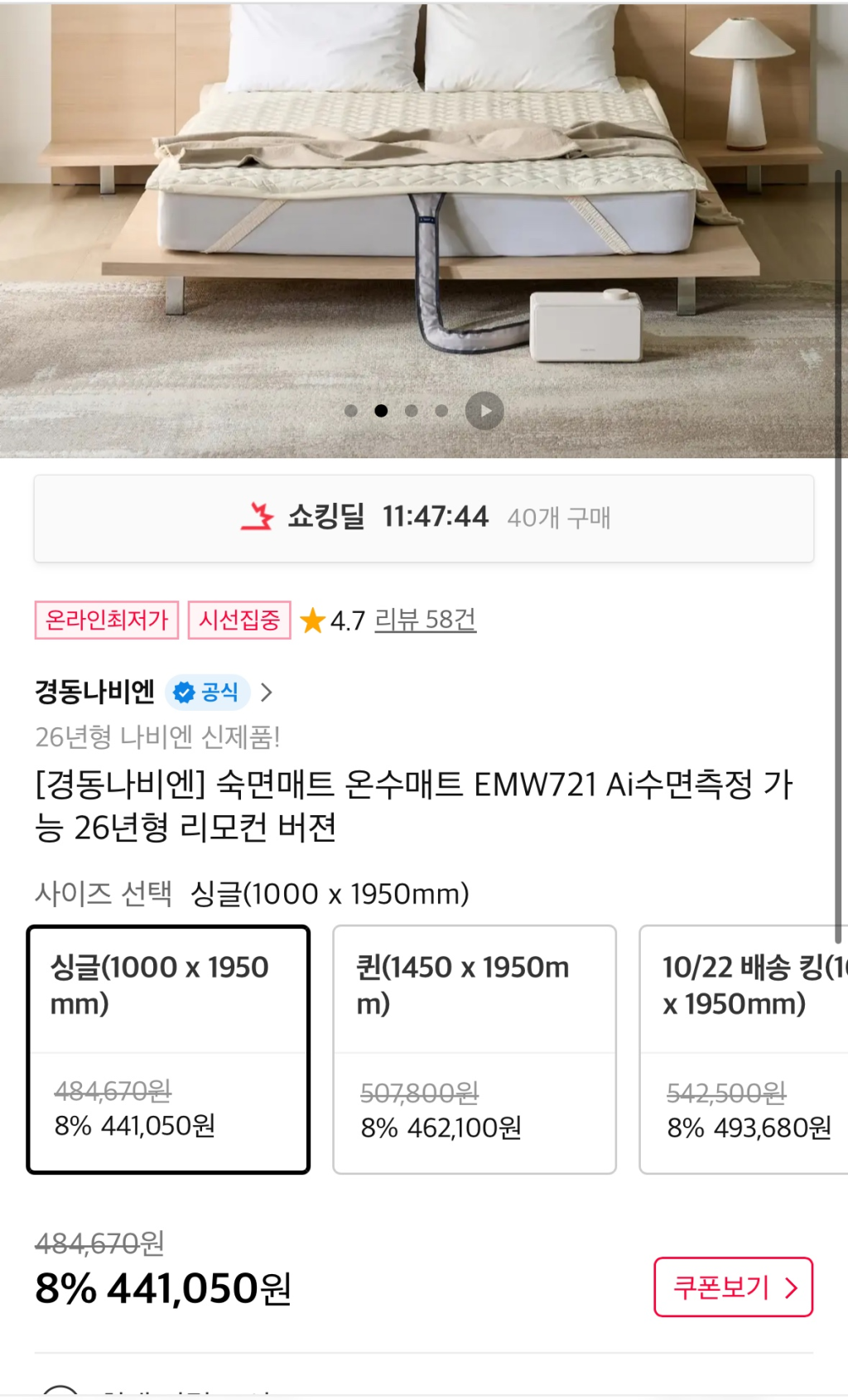Select the 싱글(1000 x 1950mm) size option
Screen dimensions: 848x1400
pos(168,1049)
